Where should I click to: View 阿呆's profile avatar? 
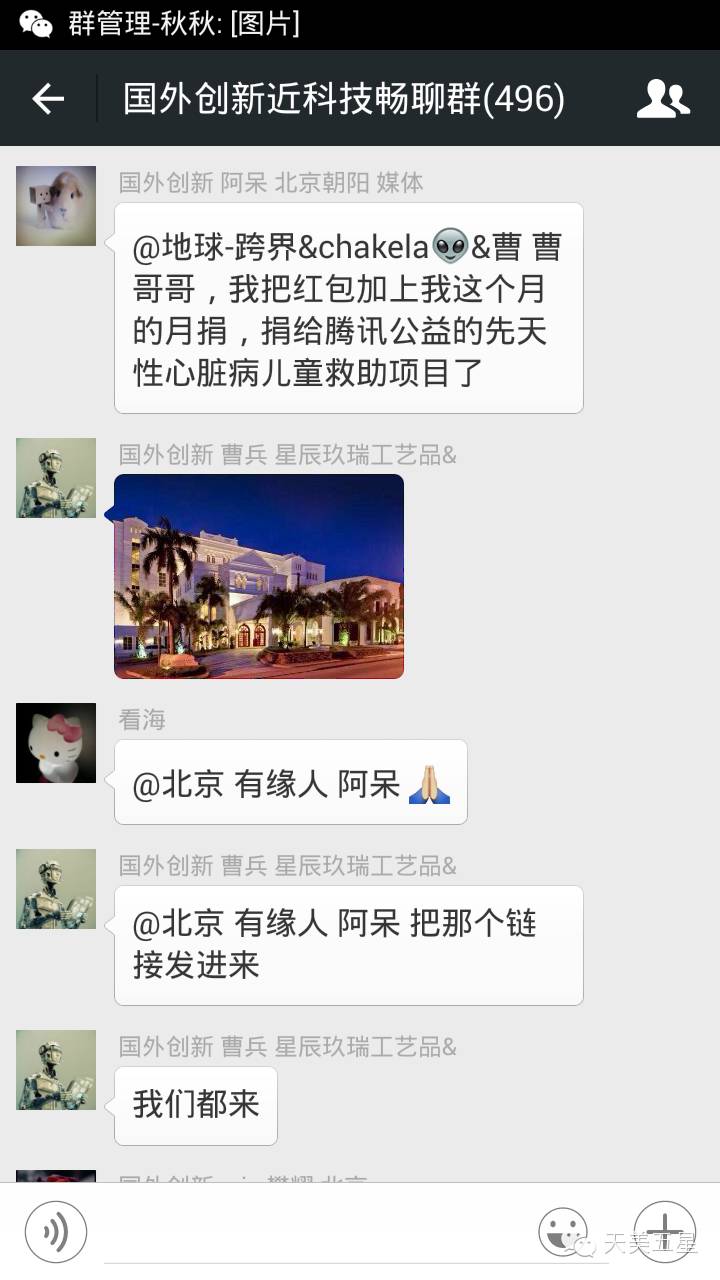(56, 206)
